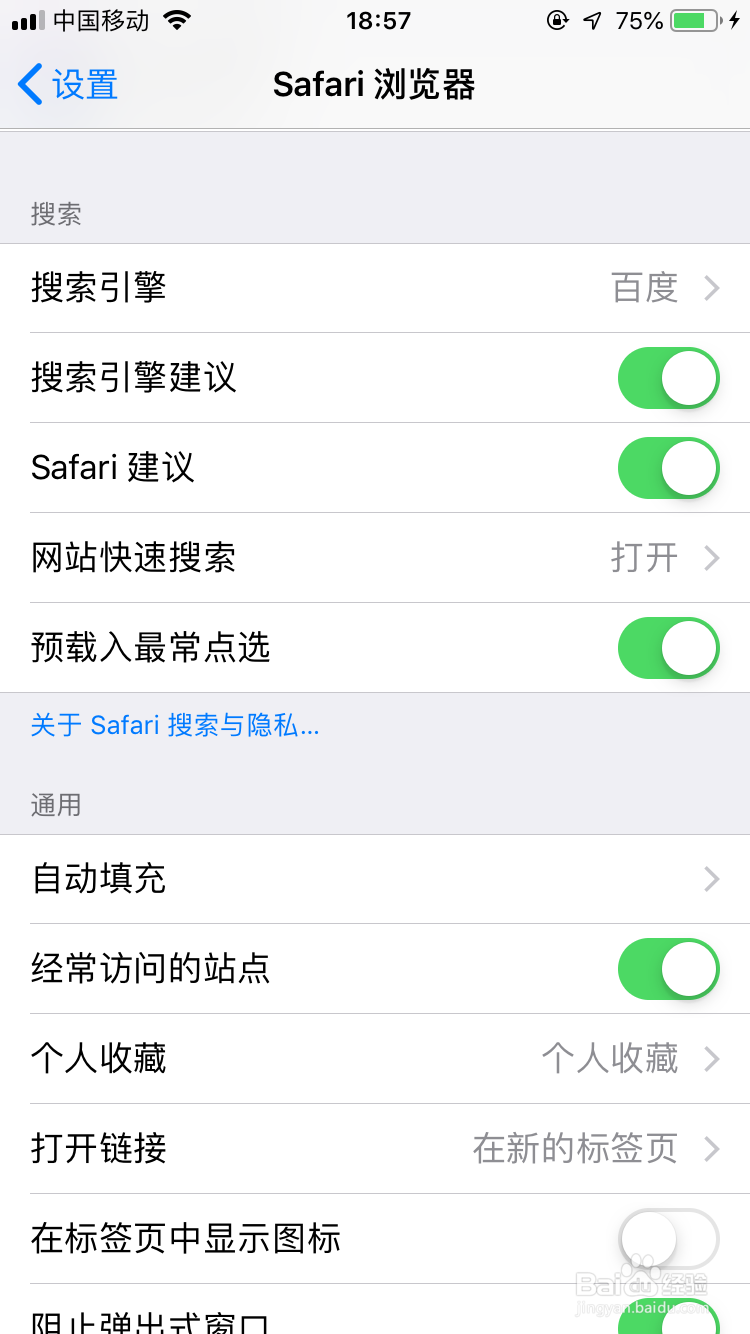
Task: Enable 在标签页中显示图标
Action: click(668, 1238)
